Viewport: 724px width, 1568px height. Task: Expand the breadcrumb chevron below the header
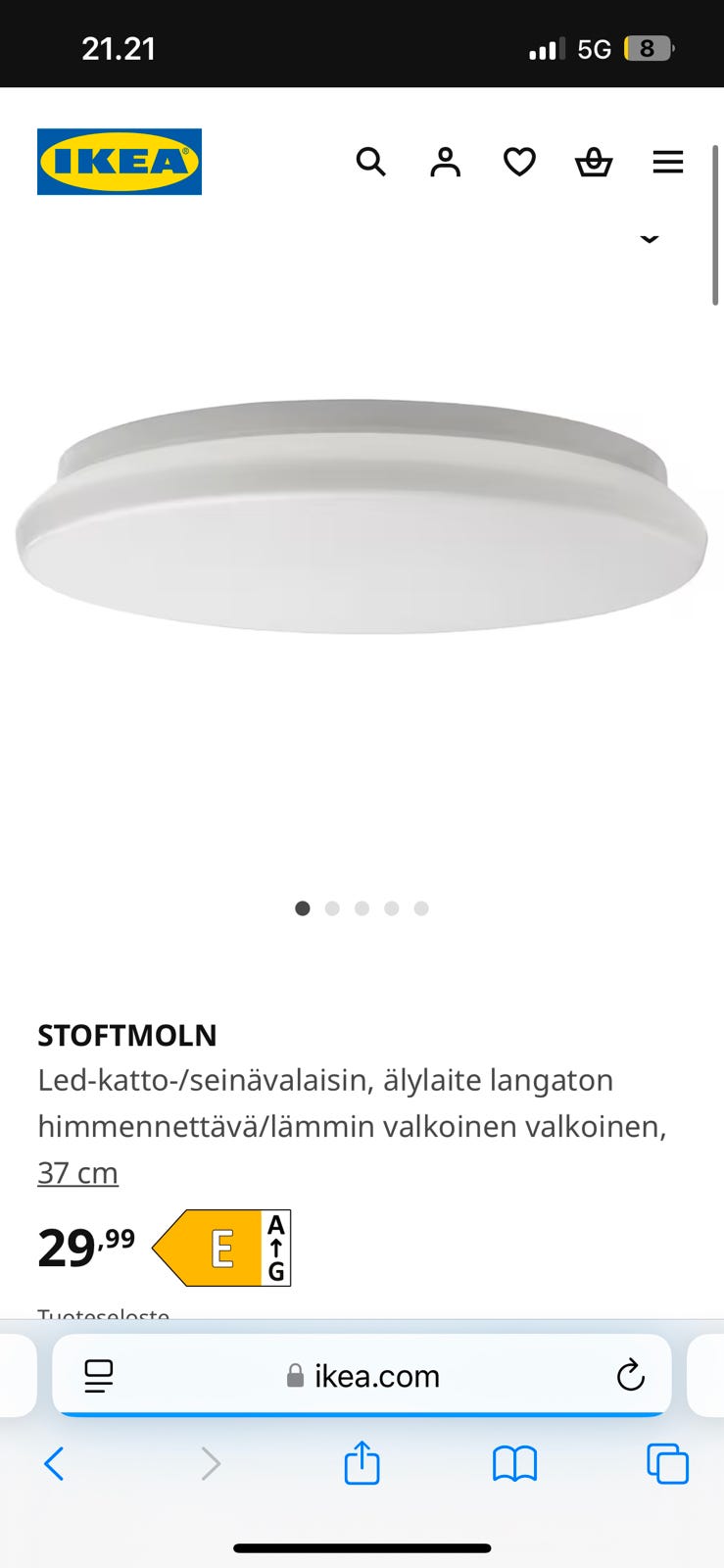click(650, 238)
